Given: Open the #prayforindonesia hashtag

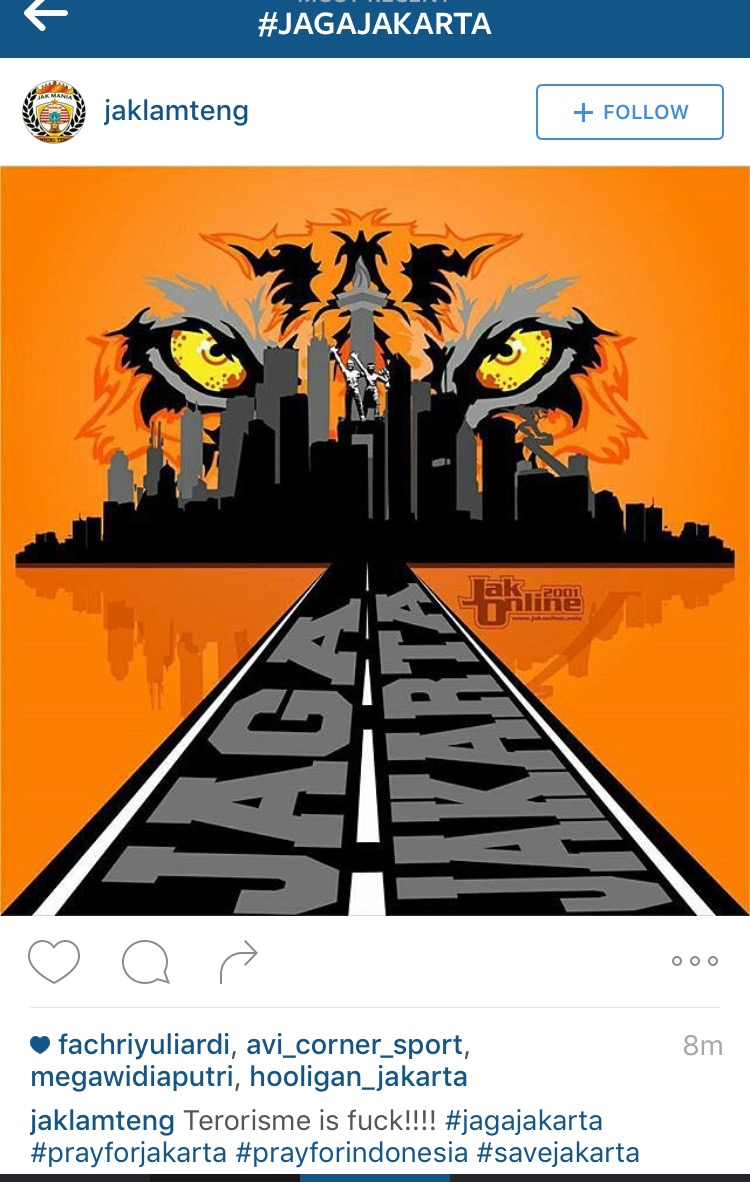Looking at the screenshot, I should click(351, 1152).
